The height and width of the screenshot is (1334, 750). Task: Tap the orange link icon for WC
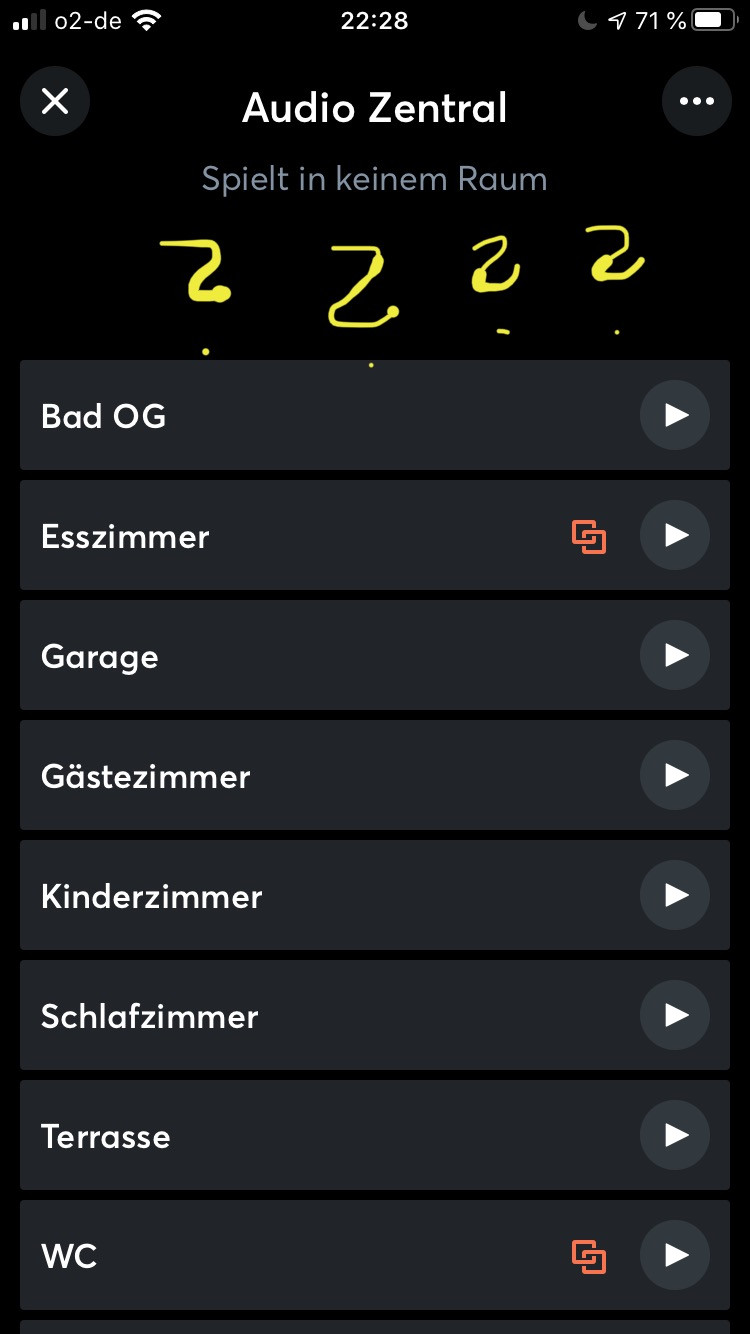click(x=589, y=1257)
